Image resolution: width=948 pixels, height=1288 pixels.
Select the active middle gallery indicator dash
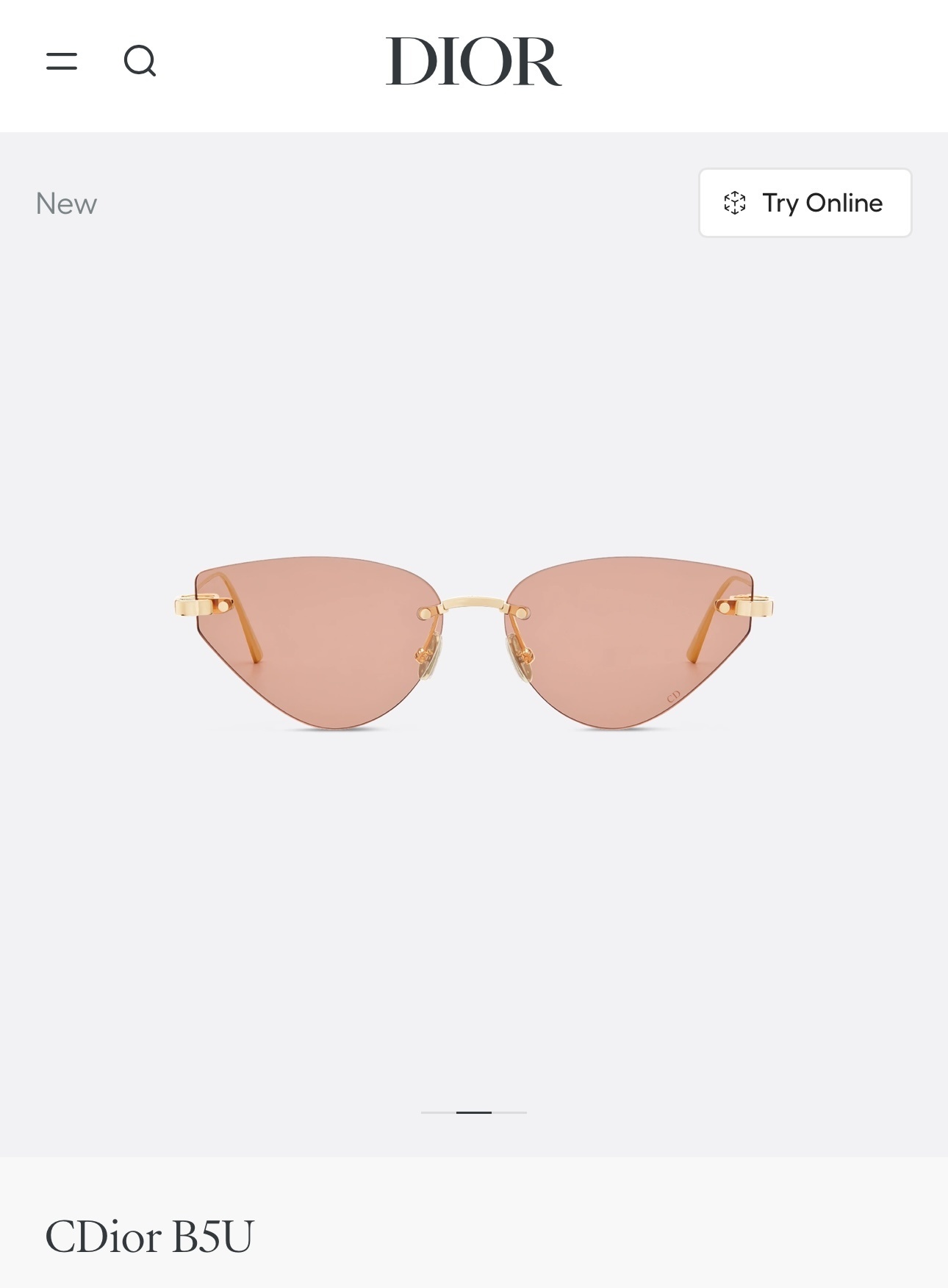[474, 1112]
